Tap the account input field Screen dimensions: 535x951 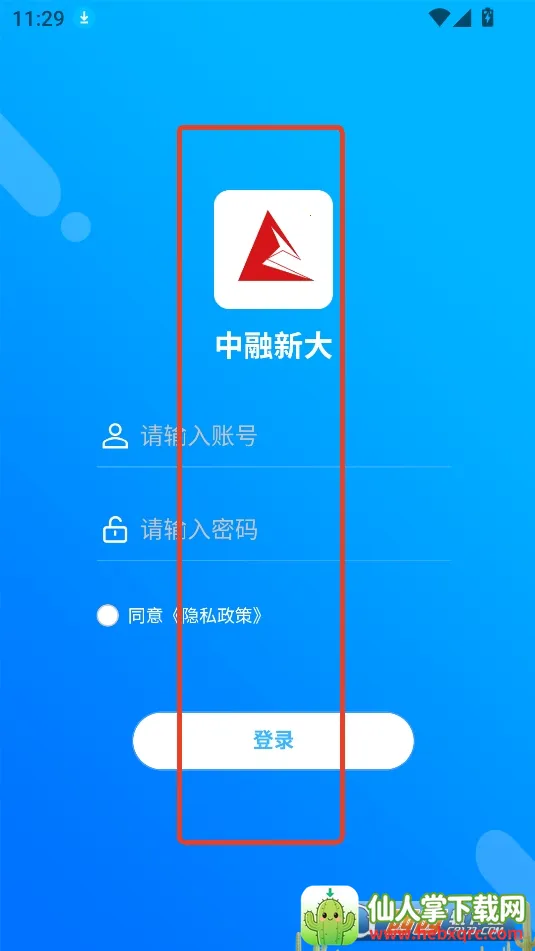tap(273, 436)
